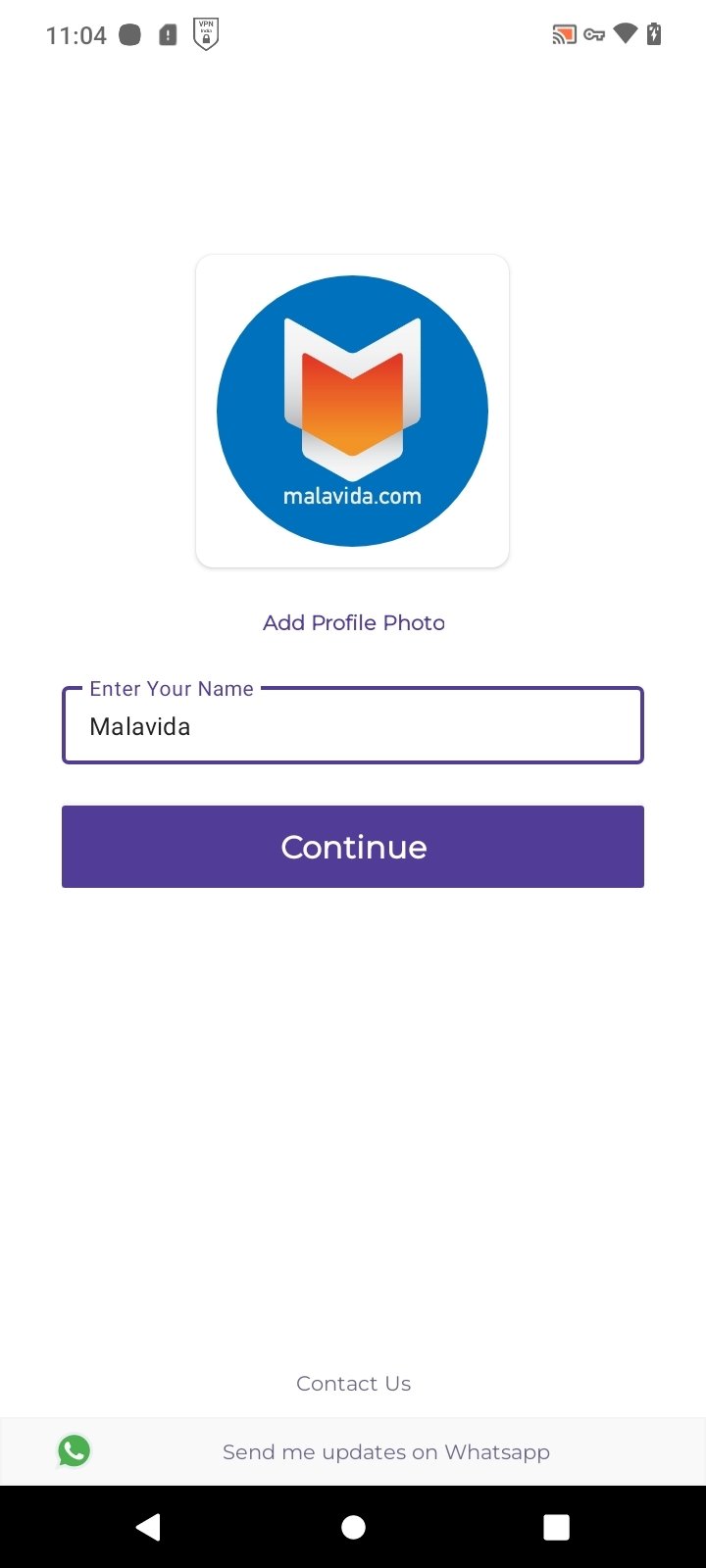Tap Add Profile Photo link

(353, 622)
